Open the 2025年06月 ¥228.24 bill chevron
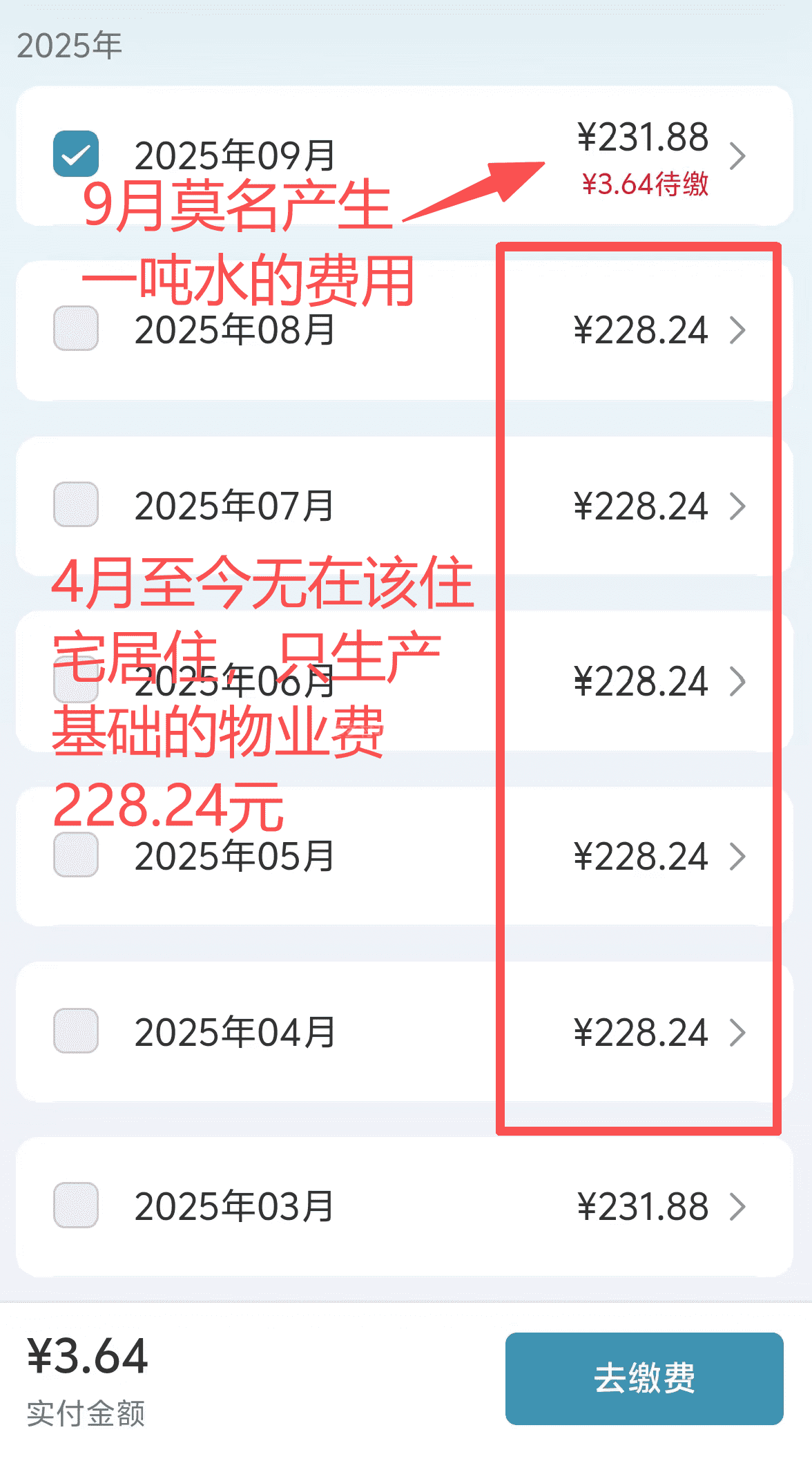 [738, 682]
